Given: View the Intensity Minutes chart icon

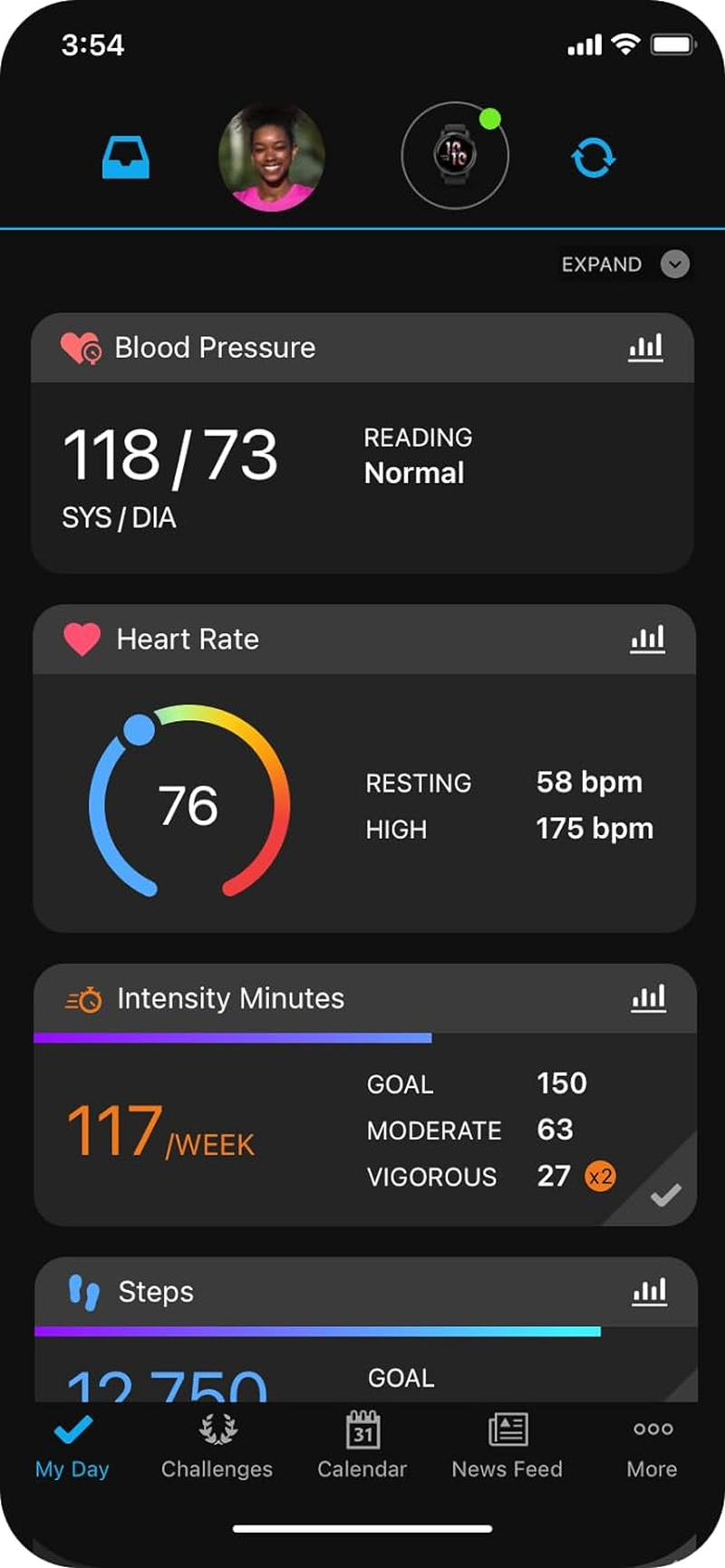Looking at the screenshot, I should click(x=649, y=998).
